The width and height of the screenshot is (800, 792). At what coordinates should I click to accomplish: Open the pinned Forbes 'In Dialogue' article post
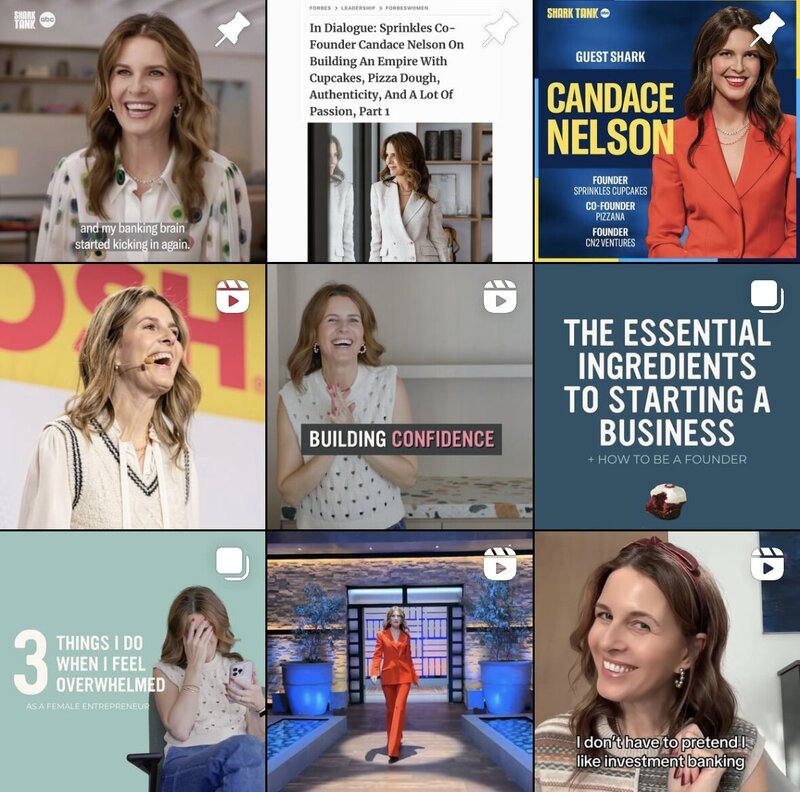[x=399, y=130]
